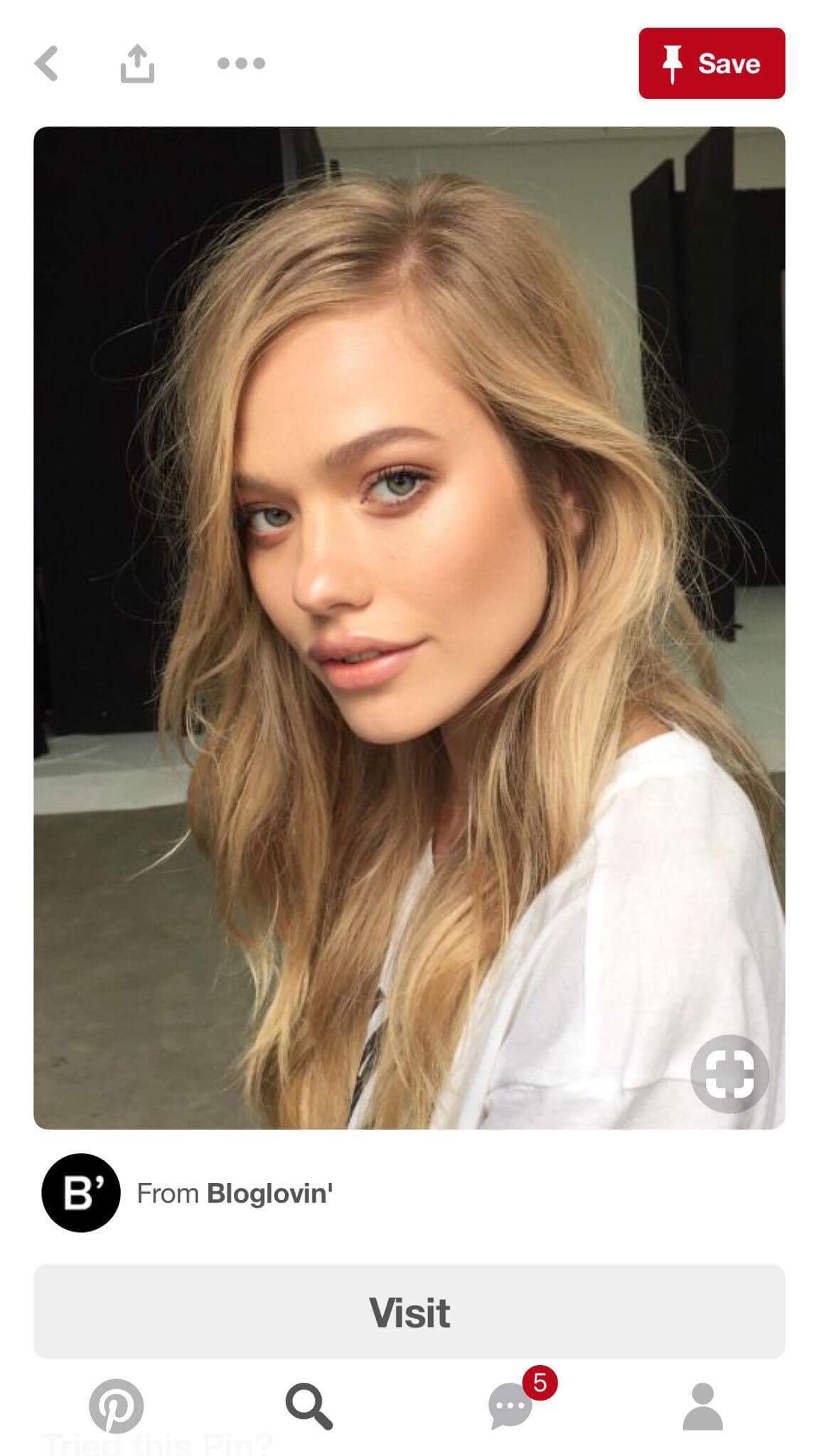This screenshot has width=819, height=1456.
Task: Share this pin
Action: (137, 63)
